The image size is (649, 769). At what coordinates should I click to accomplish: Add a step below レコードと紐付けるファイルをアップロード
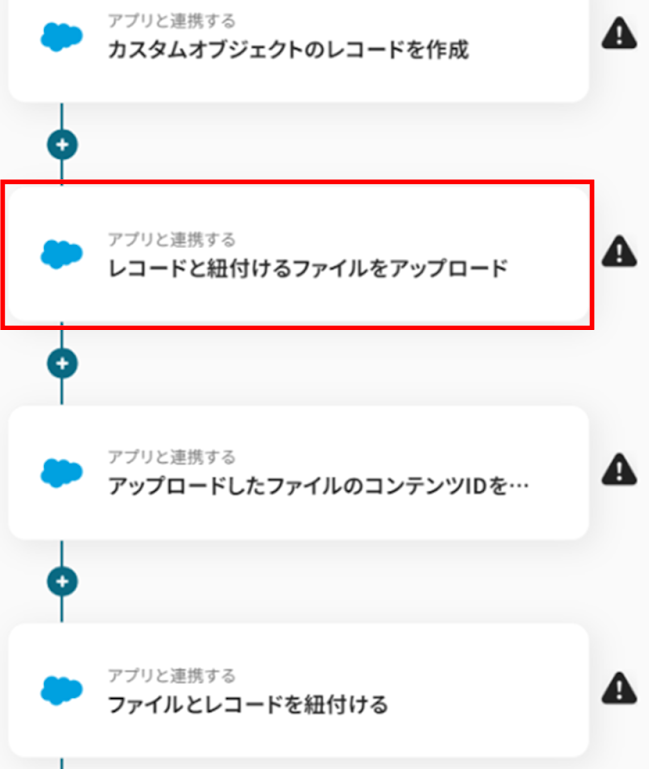point(62,363)
